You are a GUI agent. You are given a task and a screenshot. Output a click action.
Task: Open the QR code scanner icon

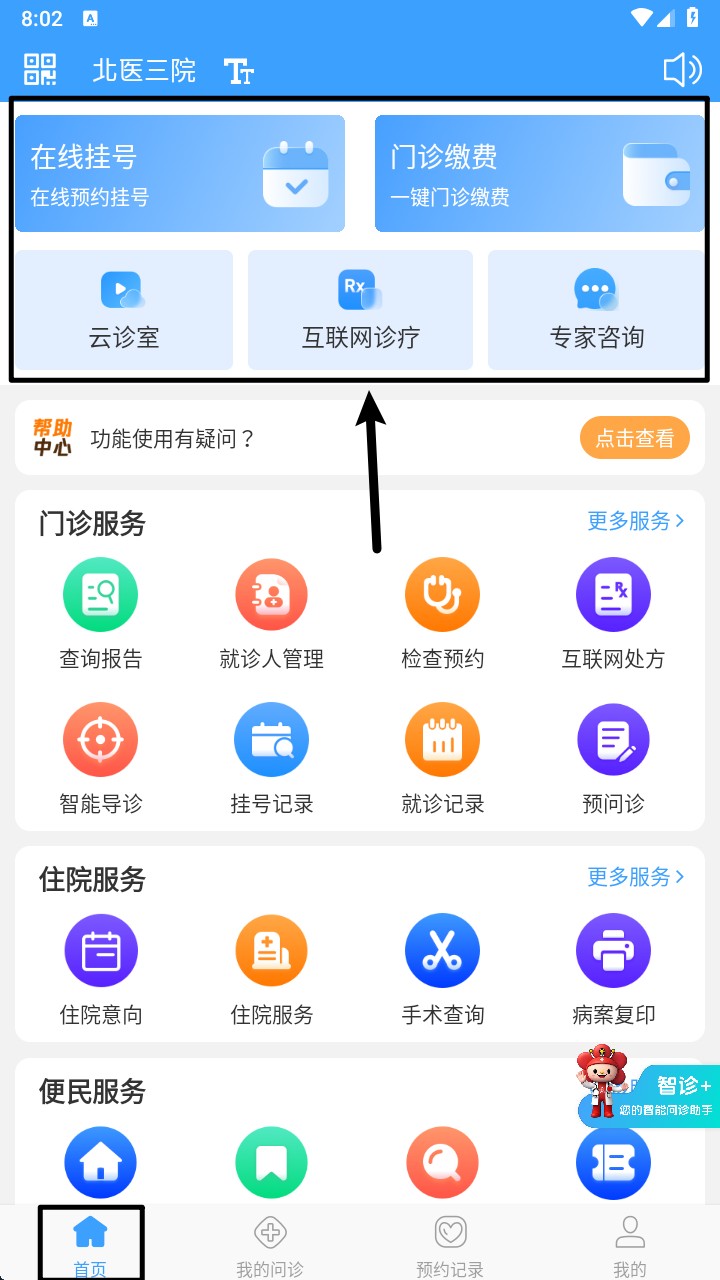coord(40,70)
